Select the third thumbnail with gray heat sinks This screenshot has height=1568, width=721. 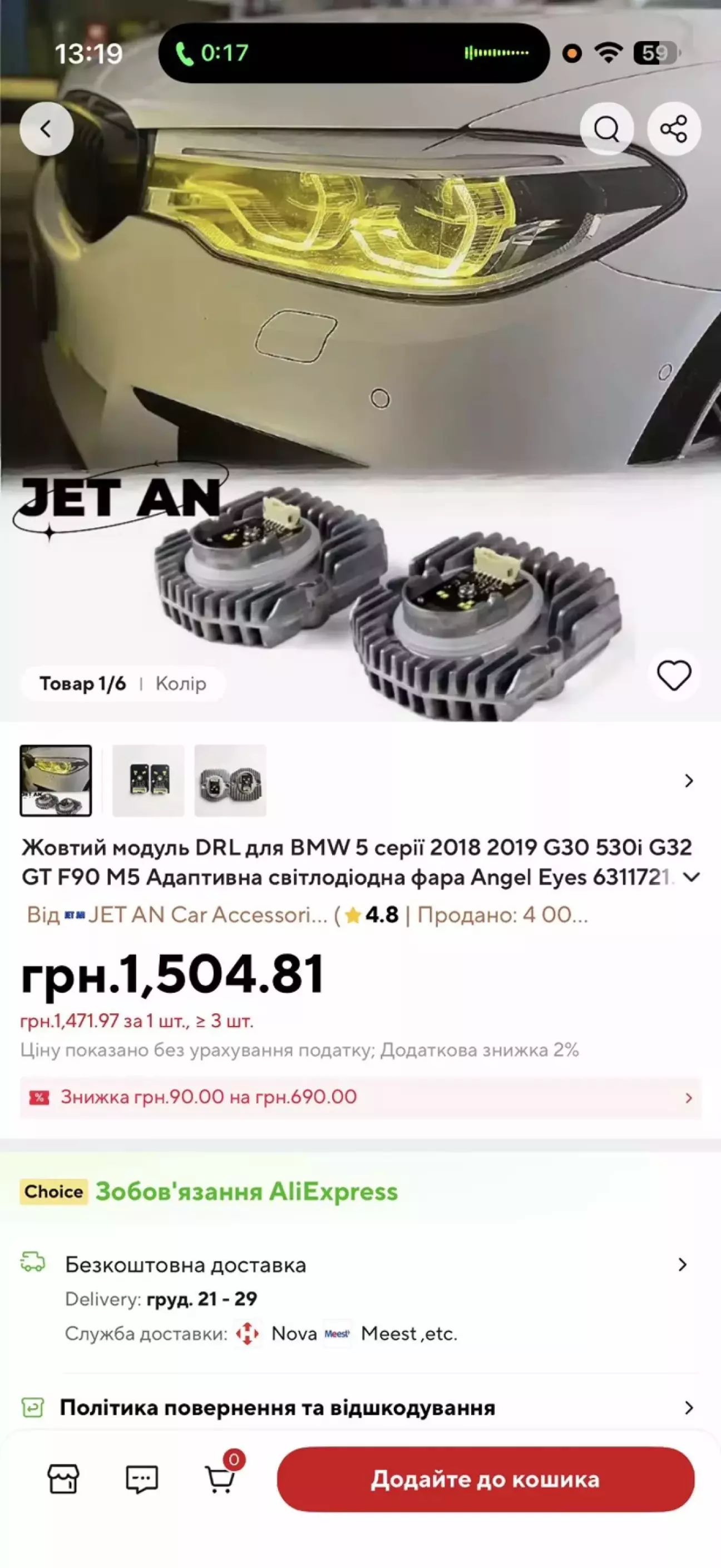[x=230, y=780]
